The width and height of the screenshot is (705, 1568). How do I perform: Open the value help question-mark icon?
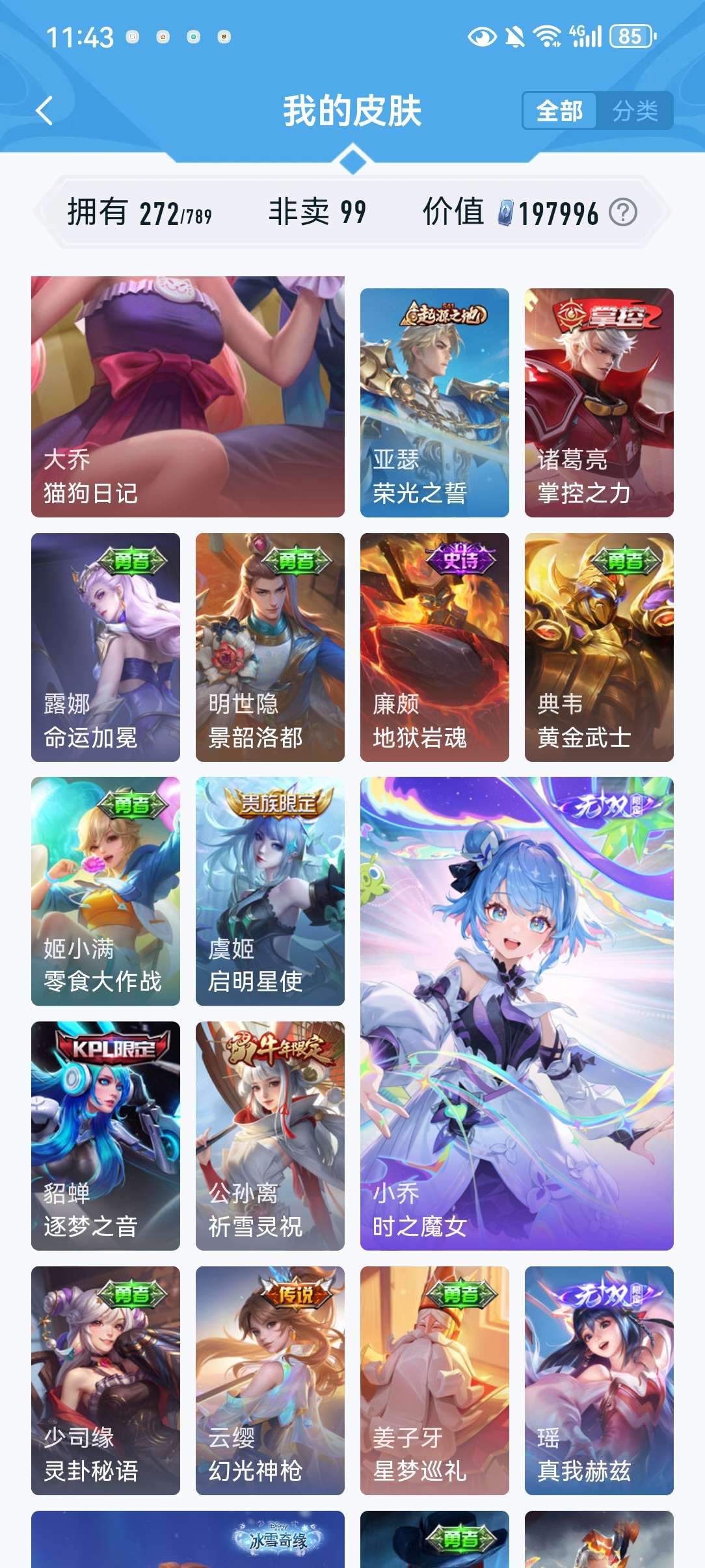[x=623, y=213]
